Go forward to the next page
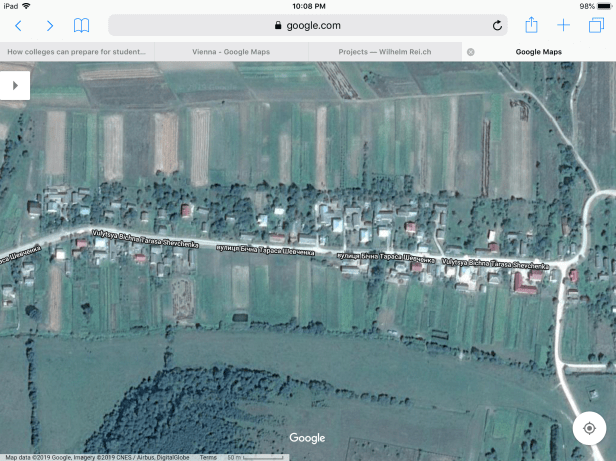This screenshot has height=461, width=616. point(49,26)
